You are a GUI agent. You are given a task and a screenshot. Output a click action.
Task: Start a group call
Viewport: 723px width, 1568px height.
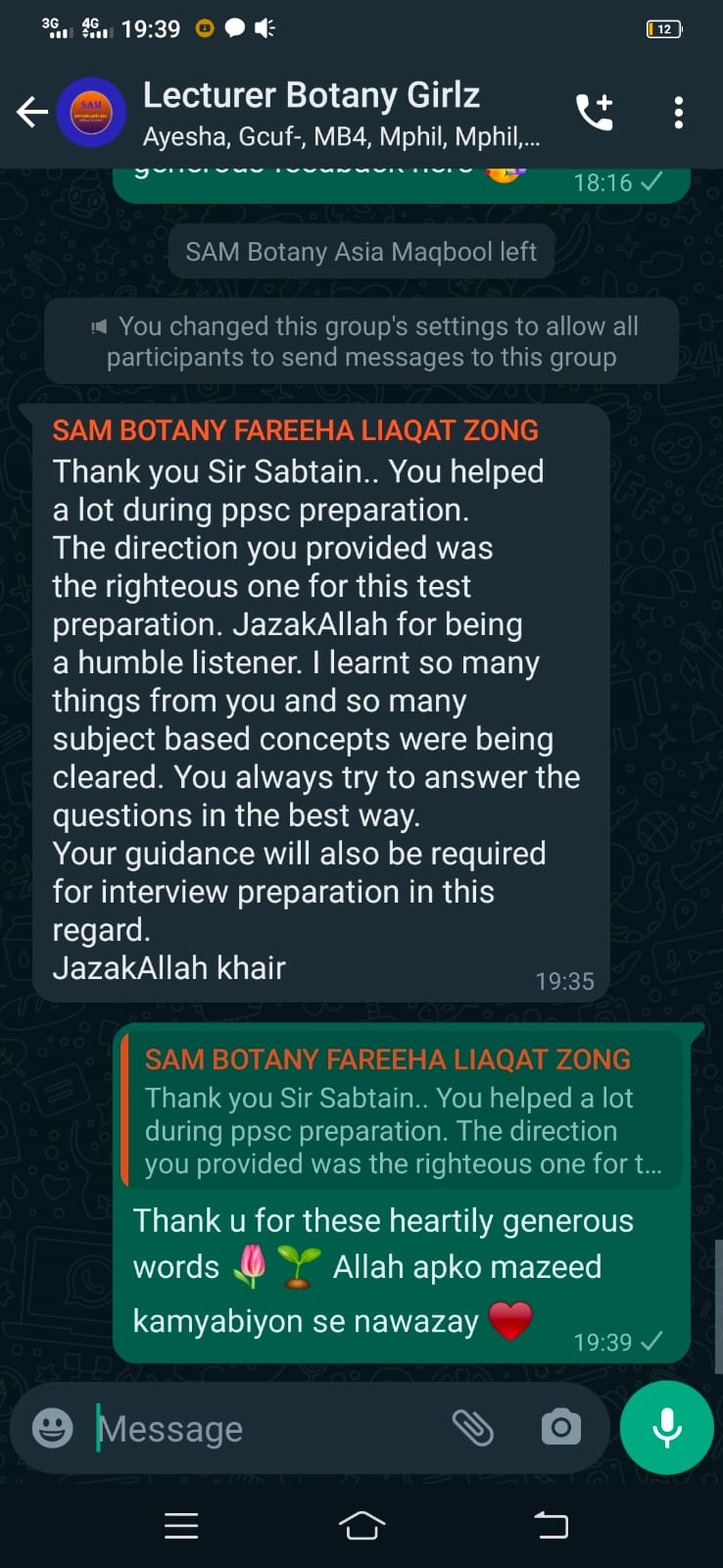click(x=594, y=113)
